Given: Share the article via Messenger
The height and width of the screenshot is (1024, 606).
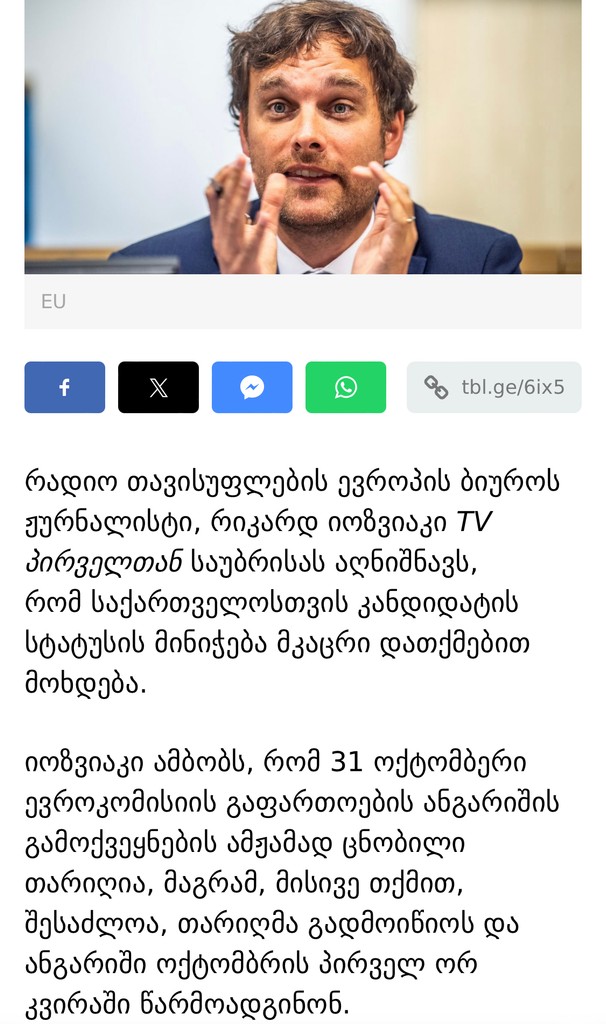Looking at the screenshot, I should (252, 387).
